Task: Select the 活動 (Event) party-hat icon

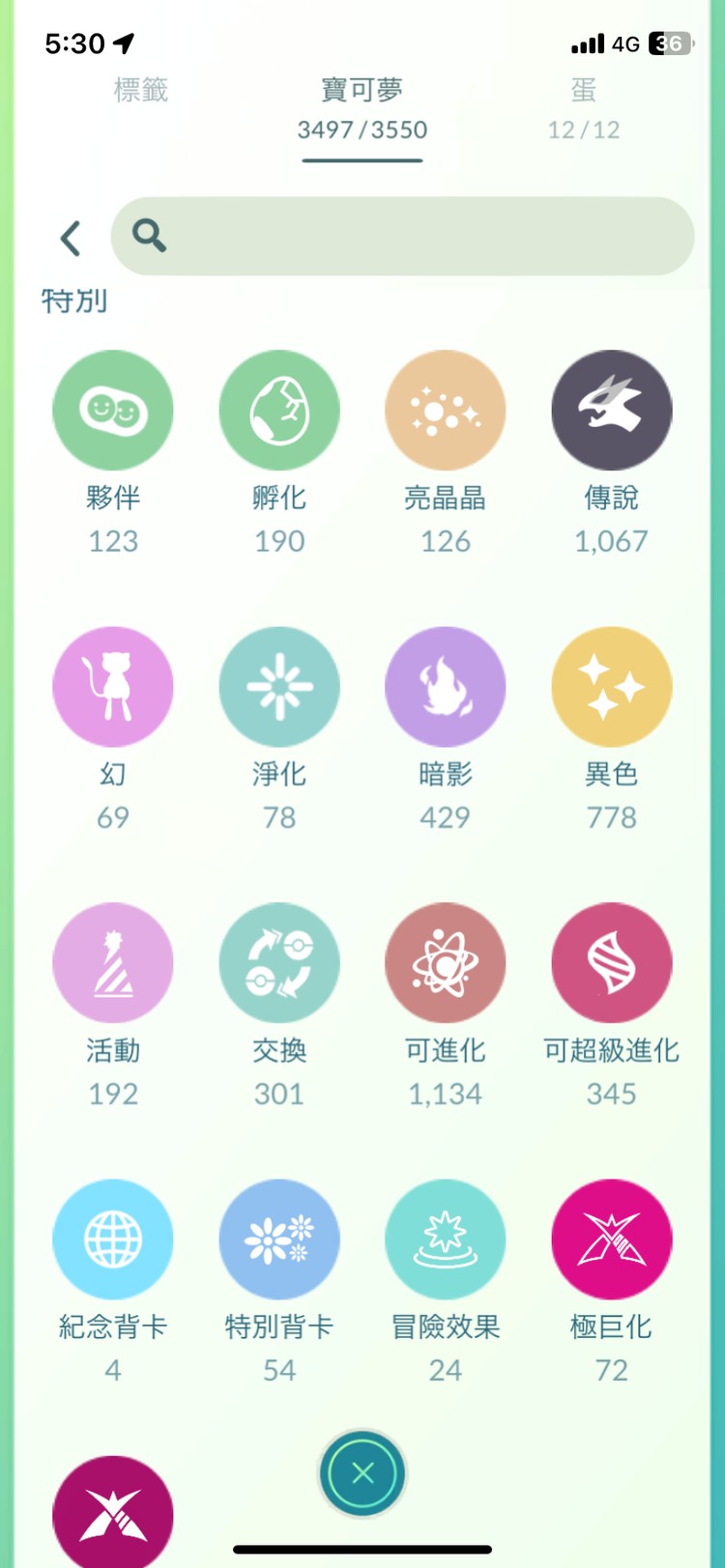Action: pos(113,962)
